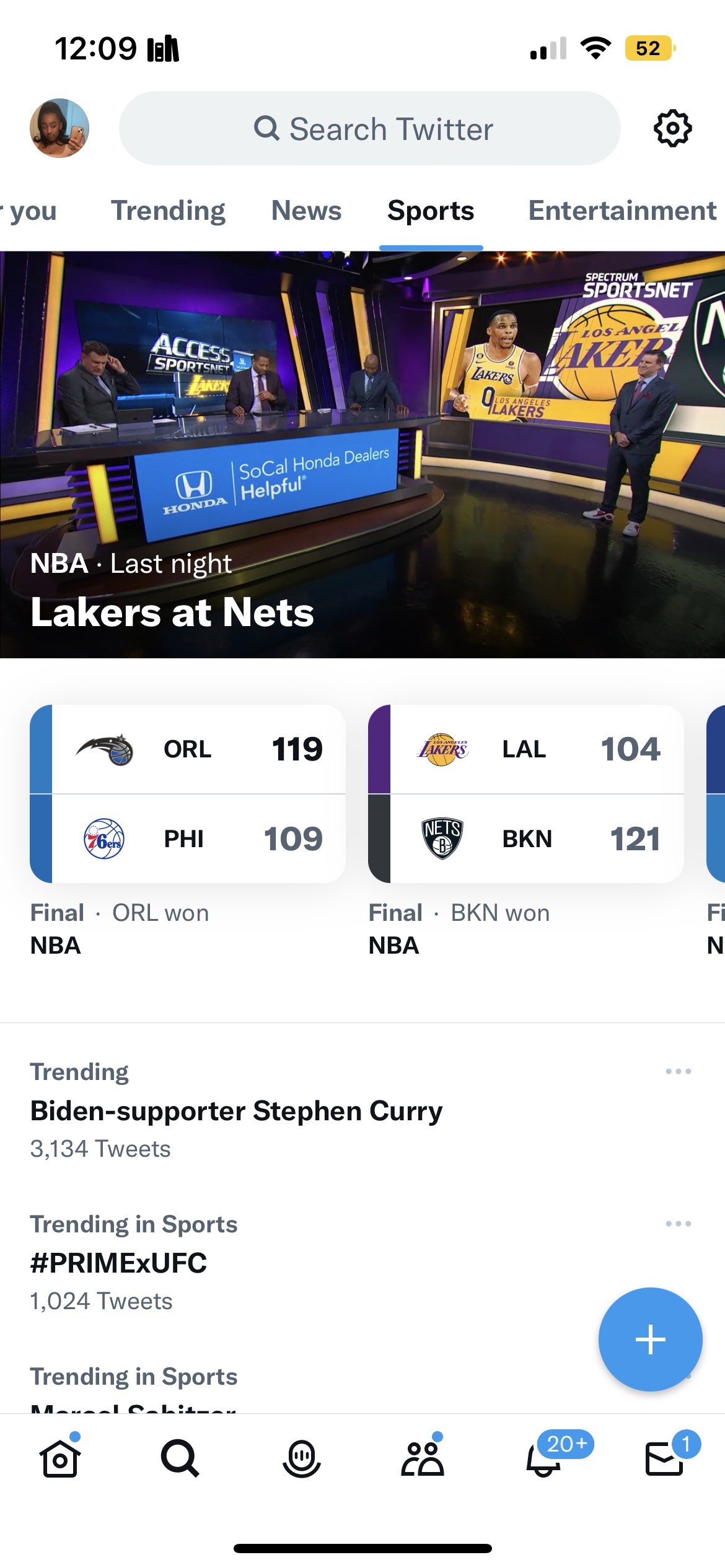Open the Lakers at Nets featured story
725x1568 pixels.
coord(362,454)
